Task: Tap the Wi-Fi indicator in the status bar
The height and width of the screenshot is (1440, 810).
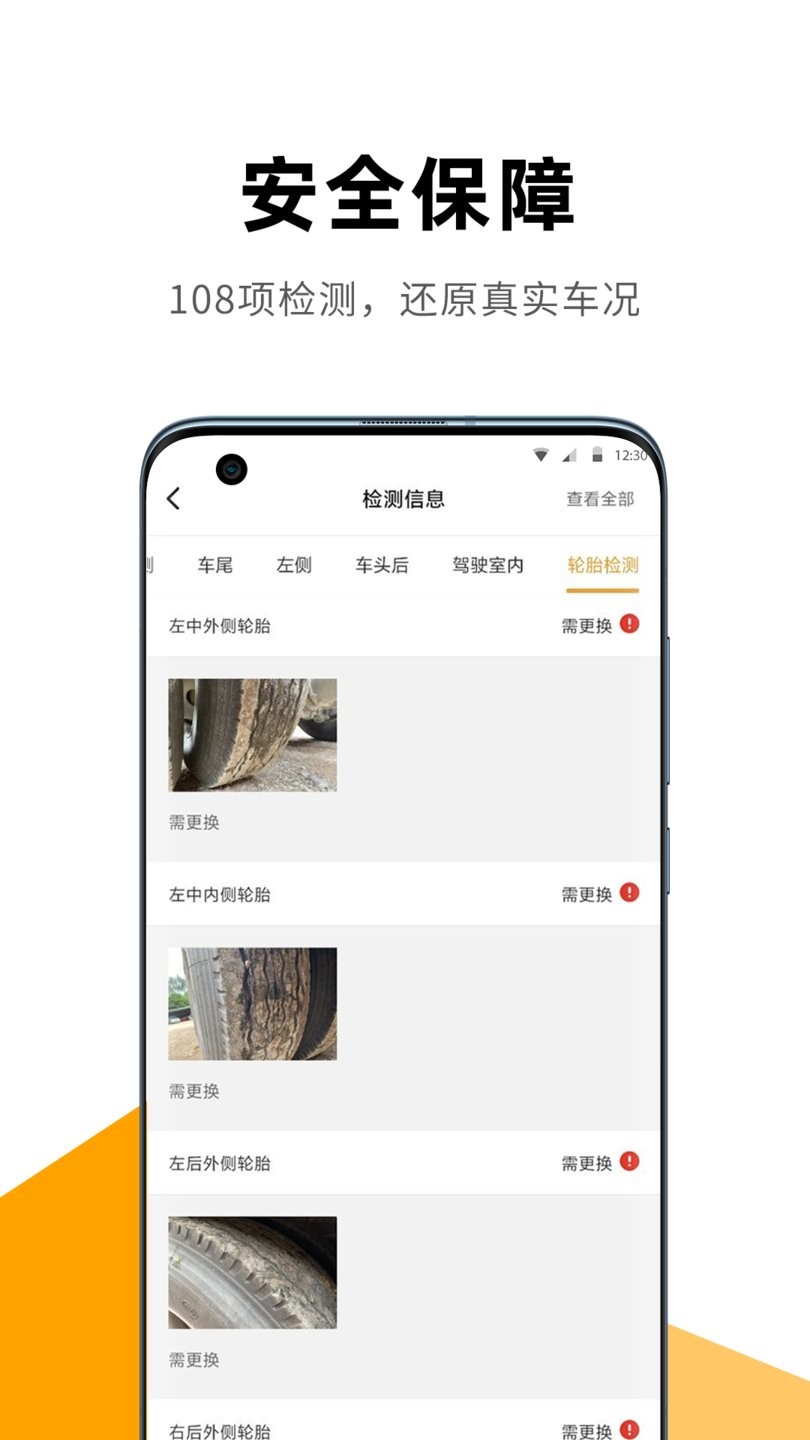Action: click(x=543, y=453)
